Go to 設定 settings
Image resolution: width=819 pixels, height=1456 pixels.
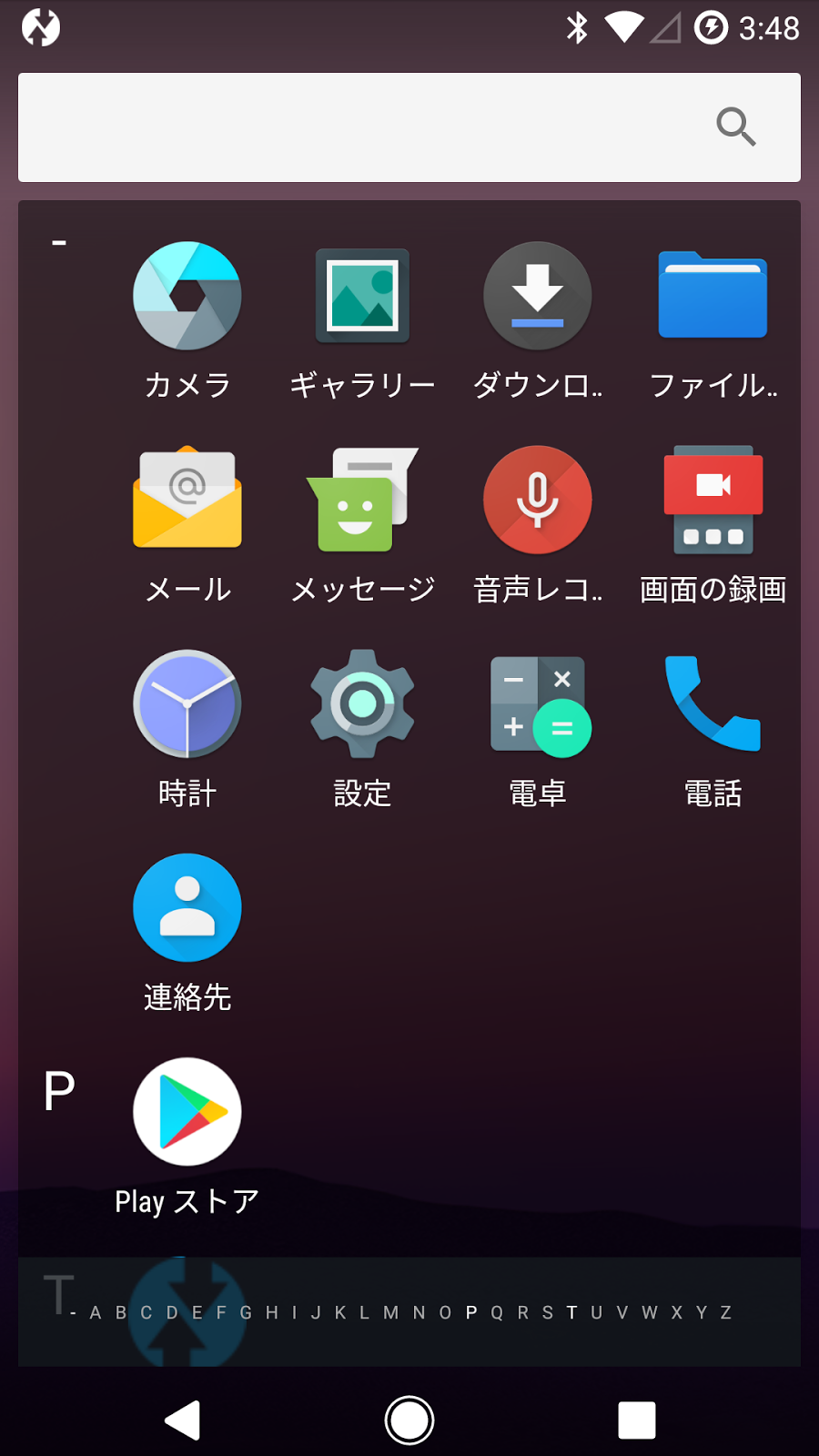[x=362, y=704]
